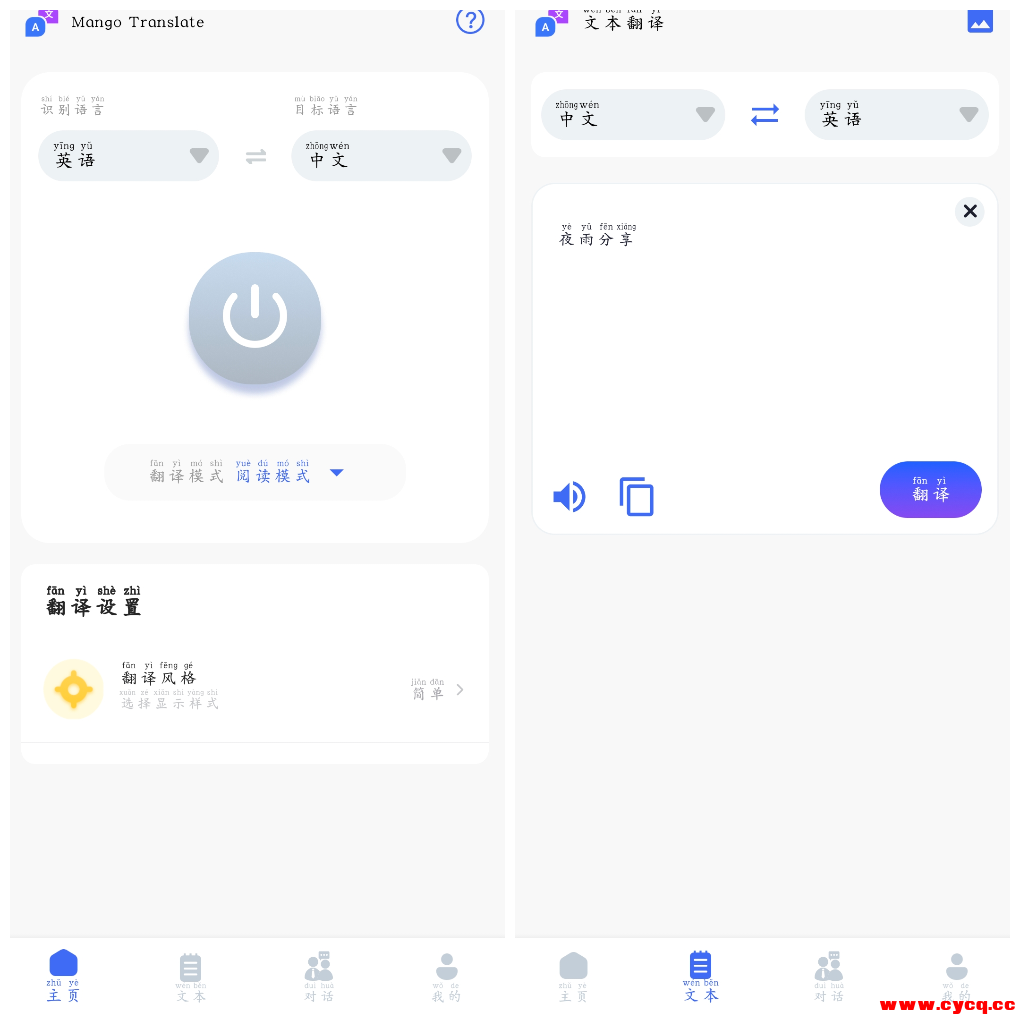The height and width of the screenshot is (1020, 1020).
Task: Open image translation from the 文本翻译 header
Action: [980, 21]
